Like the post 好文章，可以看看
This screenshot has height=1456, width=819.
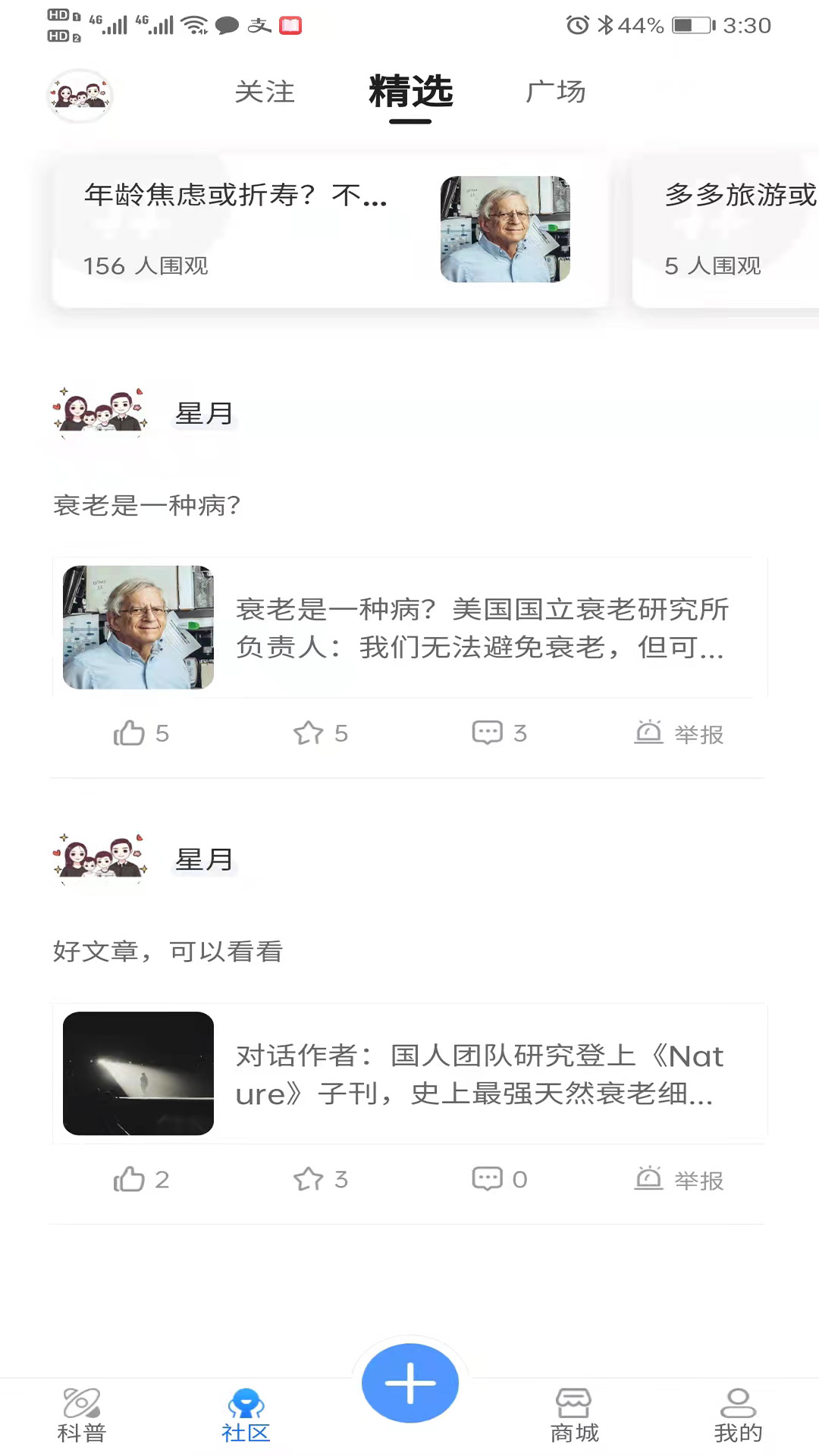coord(141,1179)
